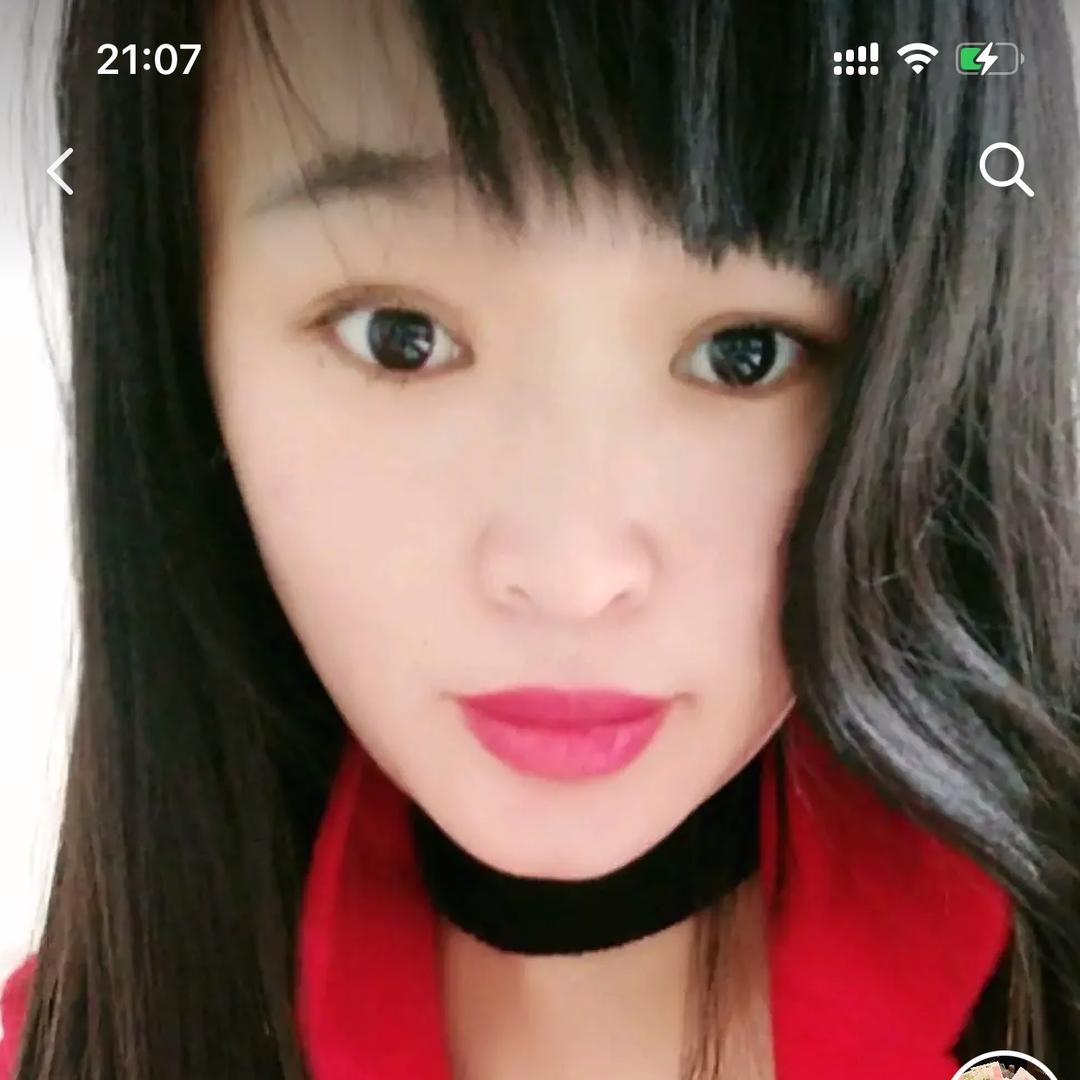The image size is (1080, 1080).
Task: Go back using the top-left arrow
Action: [61, 171]
